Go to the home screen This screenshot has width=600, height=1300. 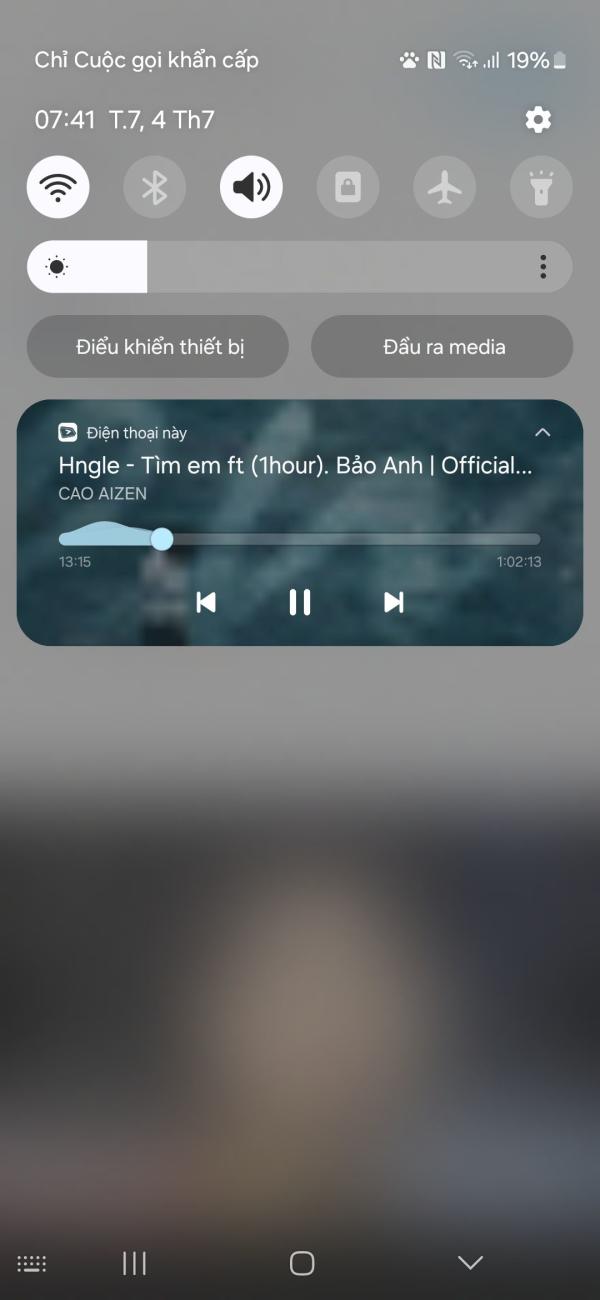pos(302,1263)
